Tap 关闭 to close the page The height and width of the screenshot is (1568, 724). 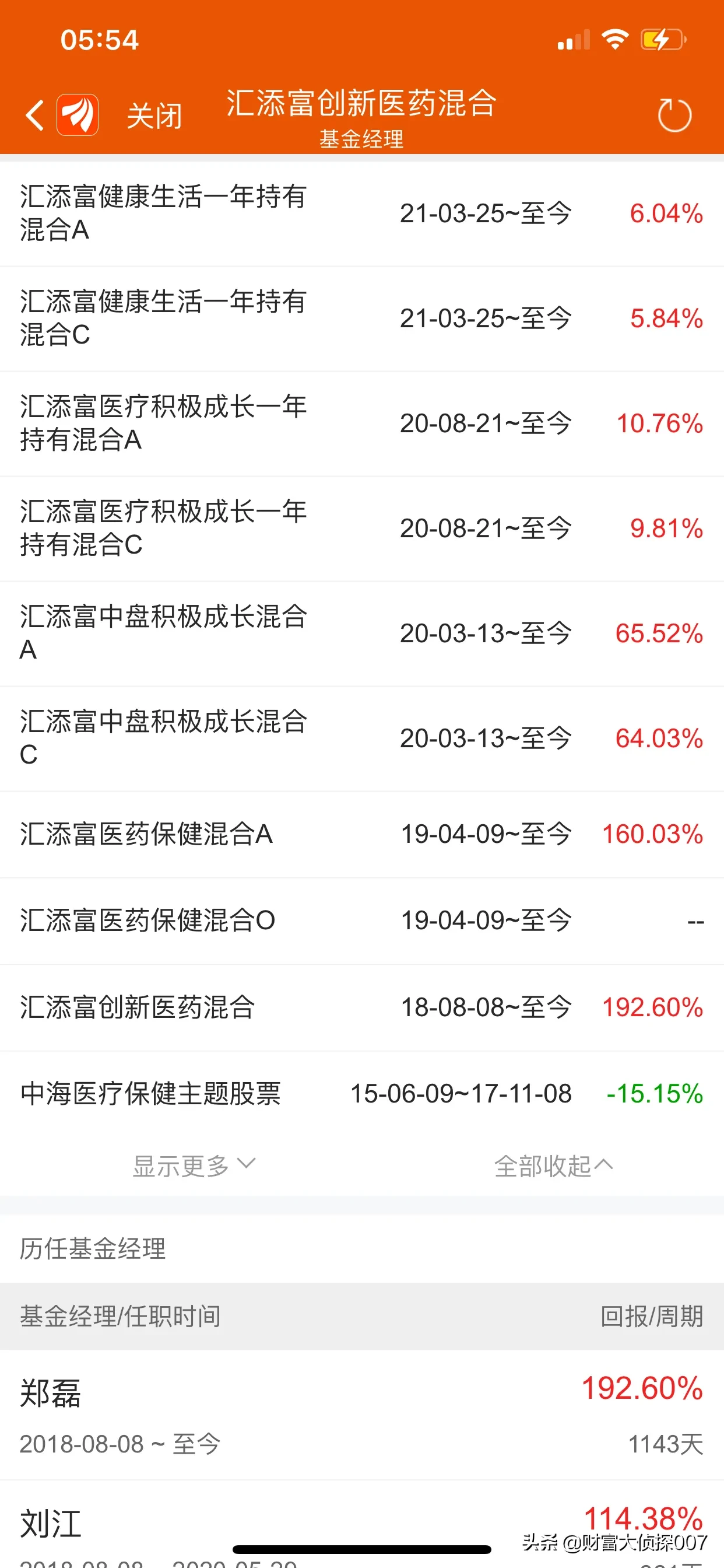pyautogui.click(x=154, y=116)
